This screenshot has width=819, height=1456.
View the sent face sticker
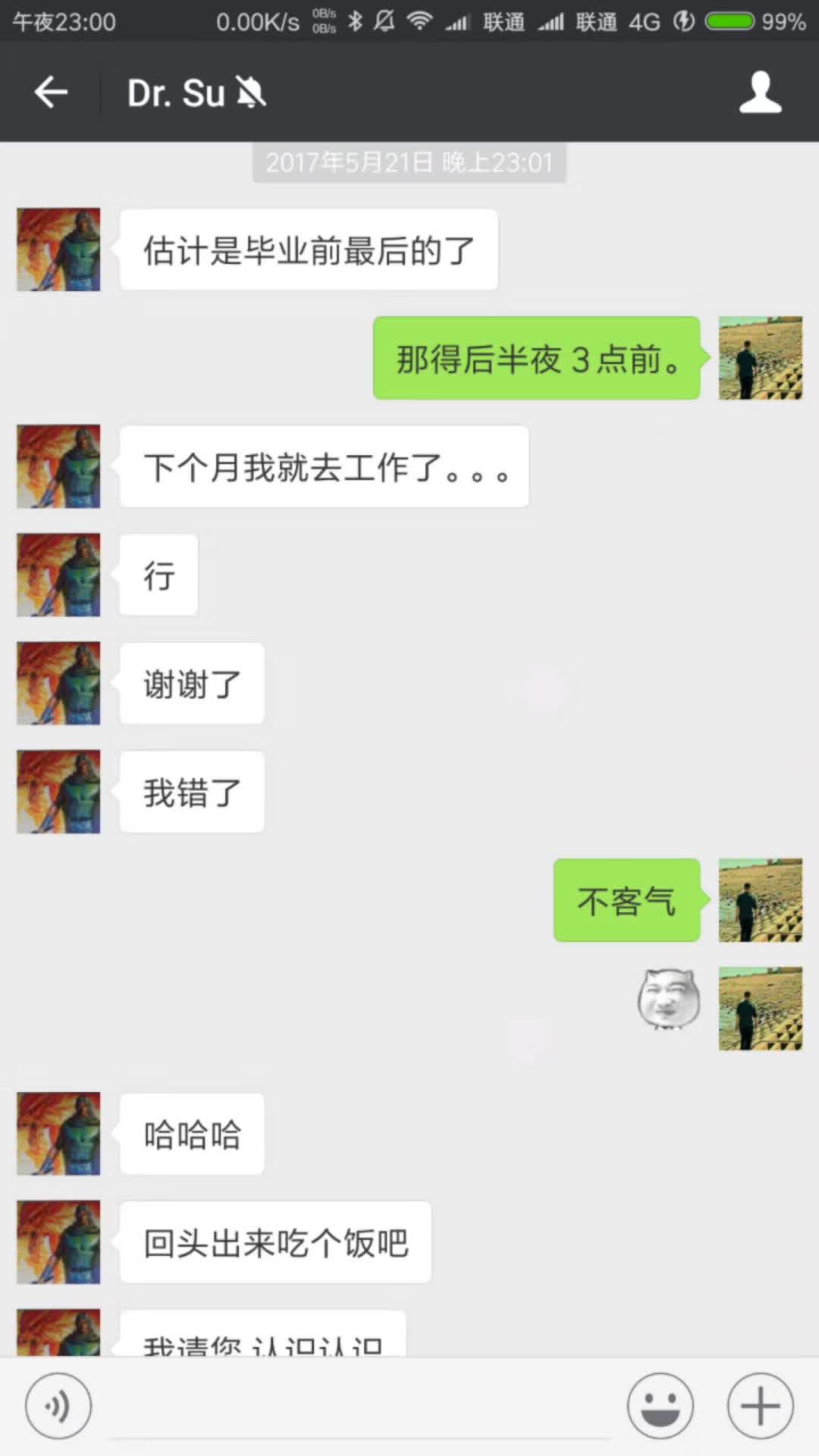[x=668, y=999]
